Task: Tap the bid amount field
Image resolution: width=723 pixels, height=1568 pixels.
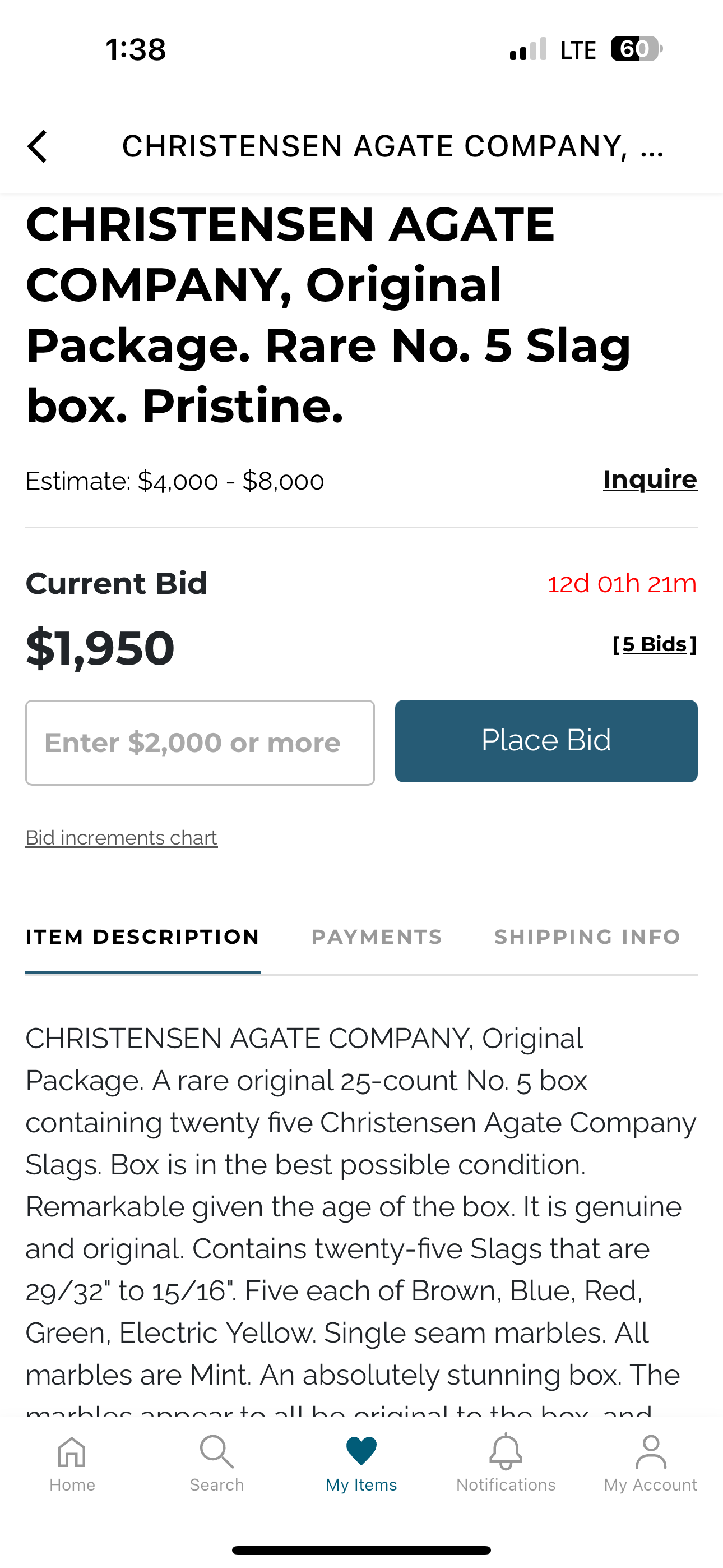Action: (x=200, y=743)
